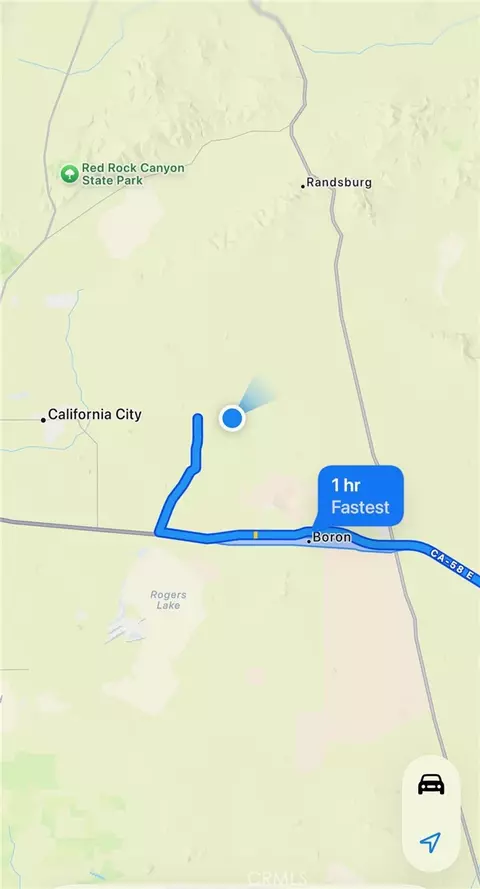
Task: Select the 1 hr Fastest route label
Action: coord(360,496)
